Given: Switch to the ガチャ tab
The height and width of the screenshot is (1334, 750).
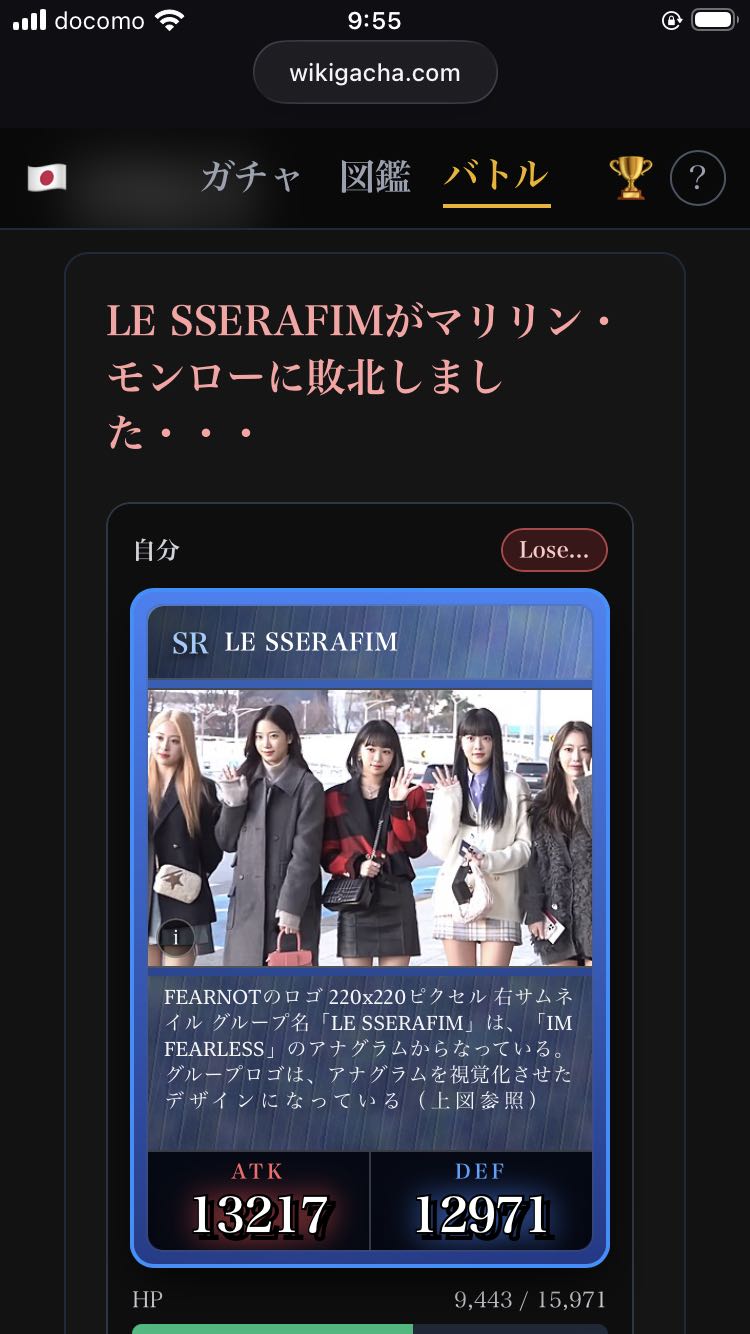Looking at the screenshot, I should coord(251,177).
